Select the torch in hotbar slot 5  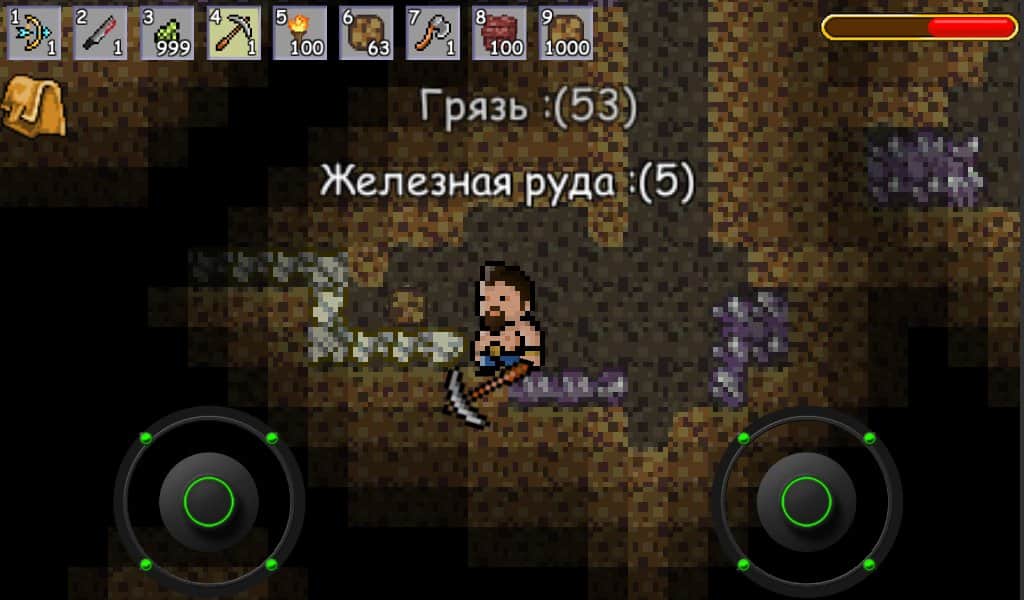(x=300, y=33)
